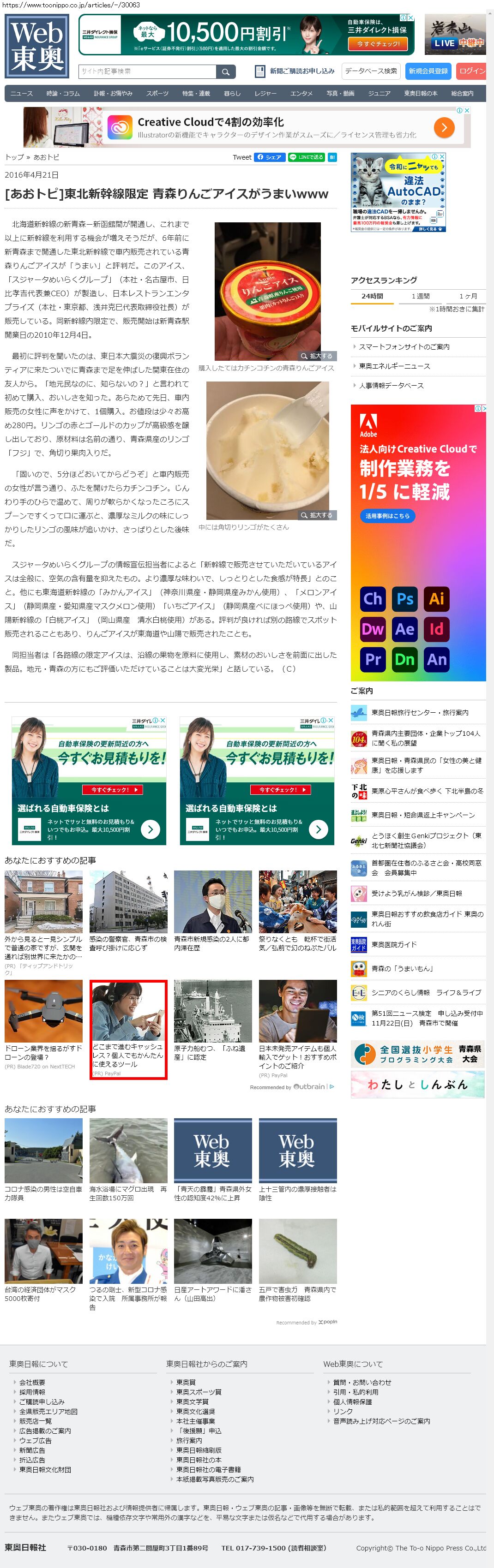Open データベース検索 button
Screen dimensions: 494x1568
pos(370,71)
